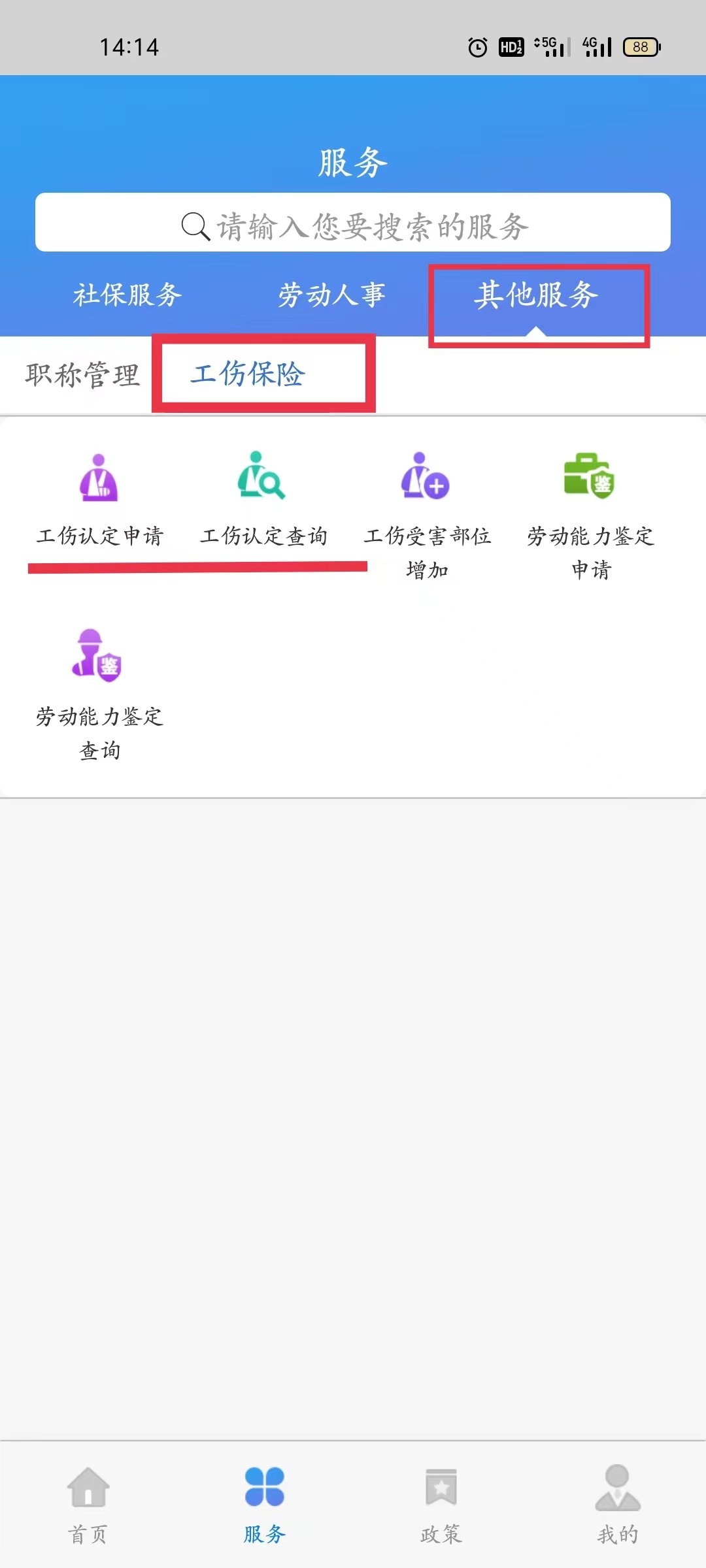Select the 其他服务 tab
The width and height of the screenshot is (706, 1568).
pos(536,295)
